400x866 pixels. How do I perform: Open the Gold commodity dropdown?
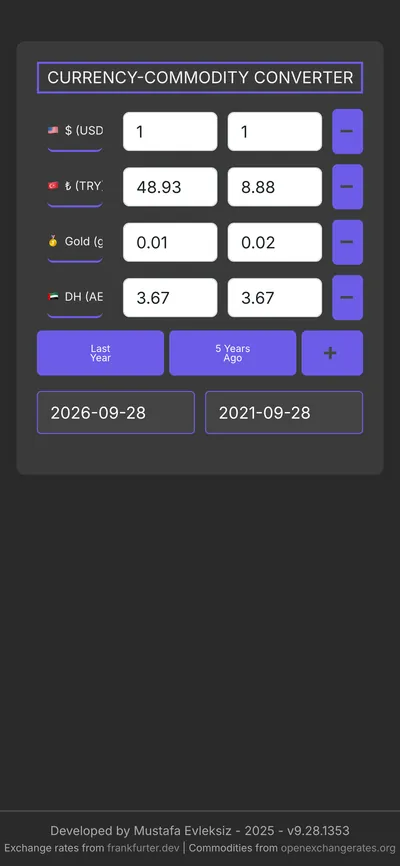point(75,242)
